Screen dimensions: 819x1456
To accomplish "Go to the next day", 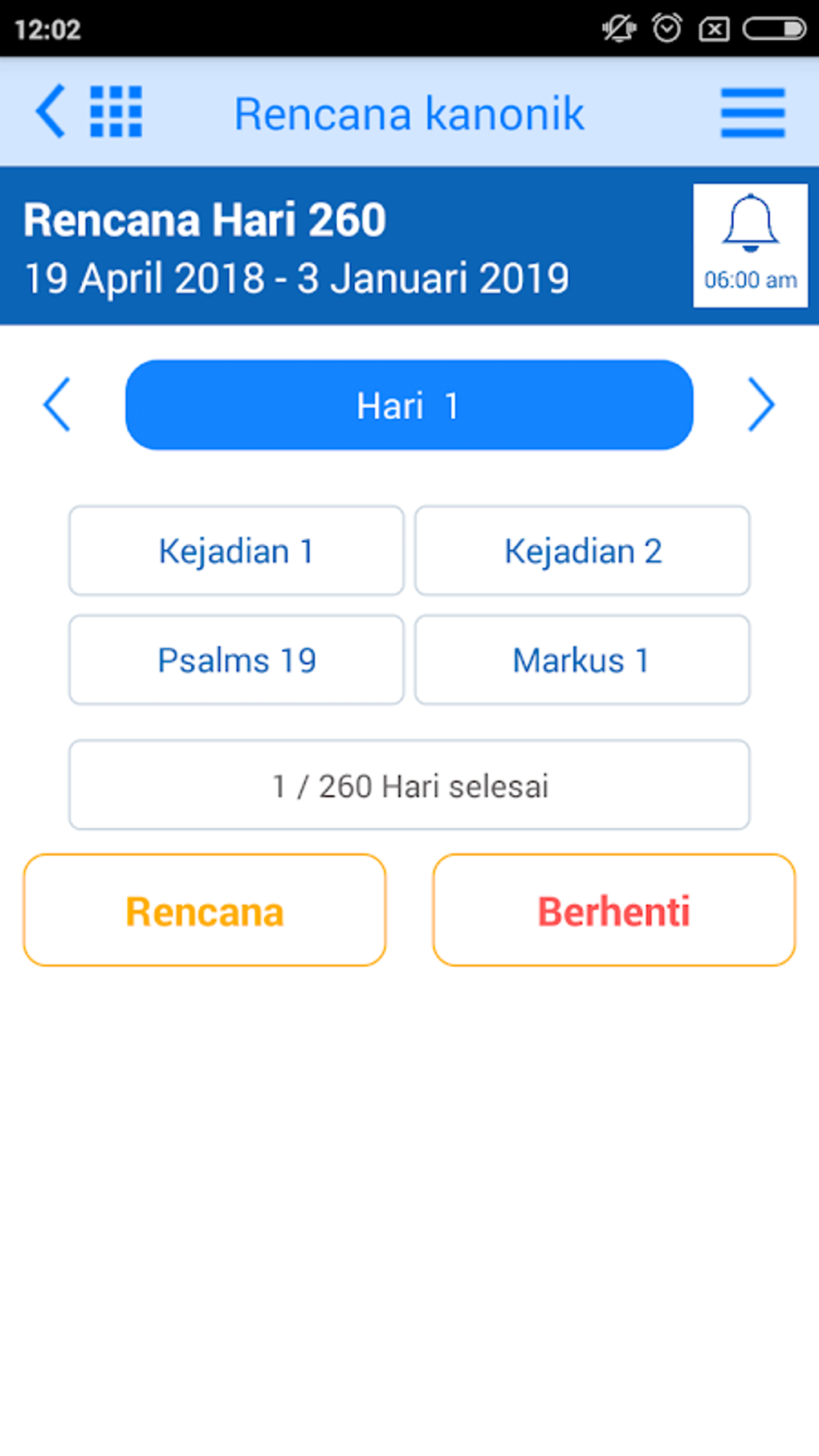I will (x=760, y=405).
